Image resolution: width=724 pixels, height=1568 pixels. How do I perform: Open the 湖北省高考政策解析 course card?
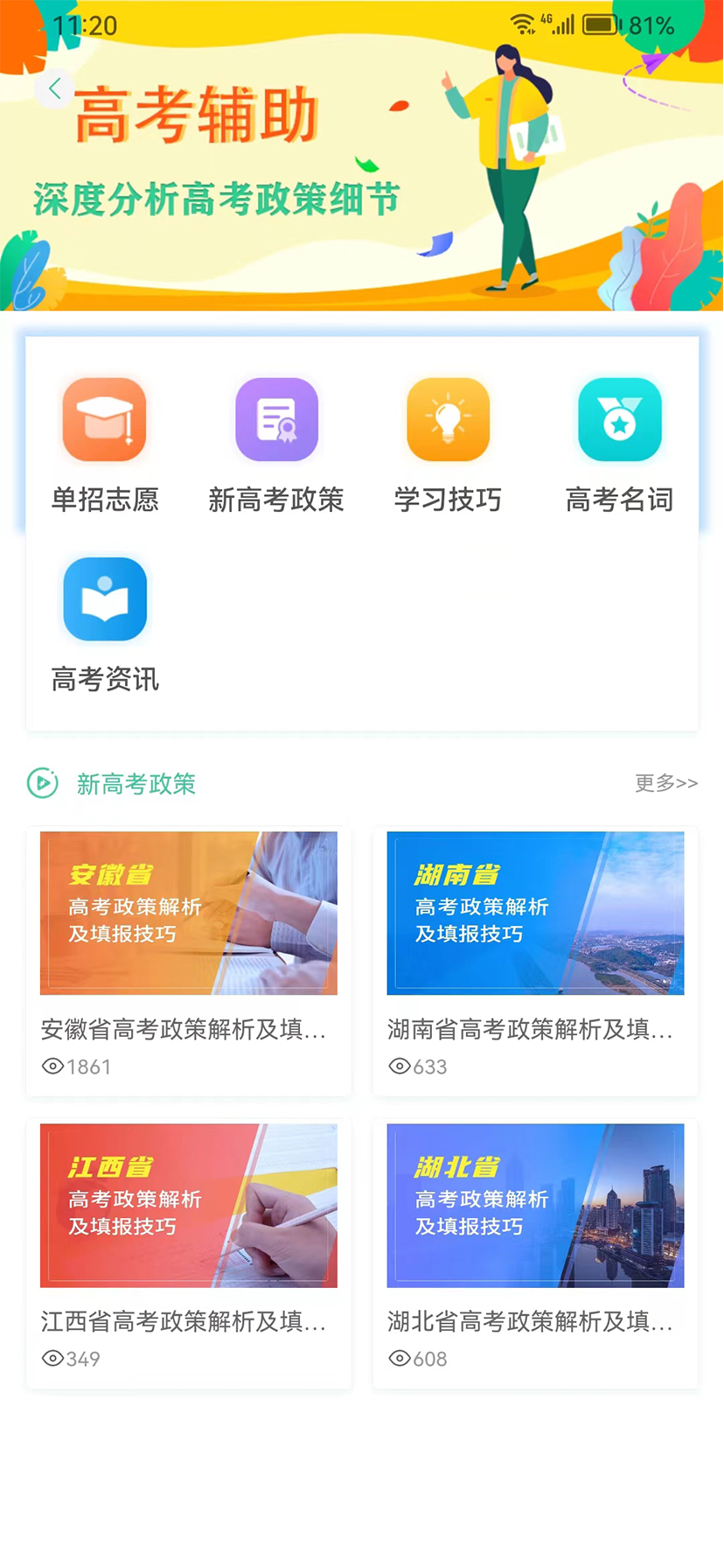pyautogui.click(x=534, y=1205)
